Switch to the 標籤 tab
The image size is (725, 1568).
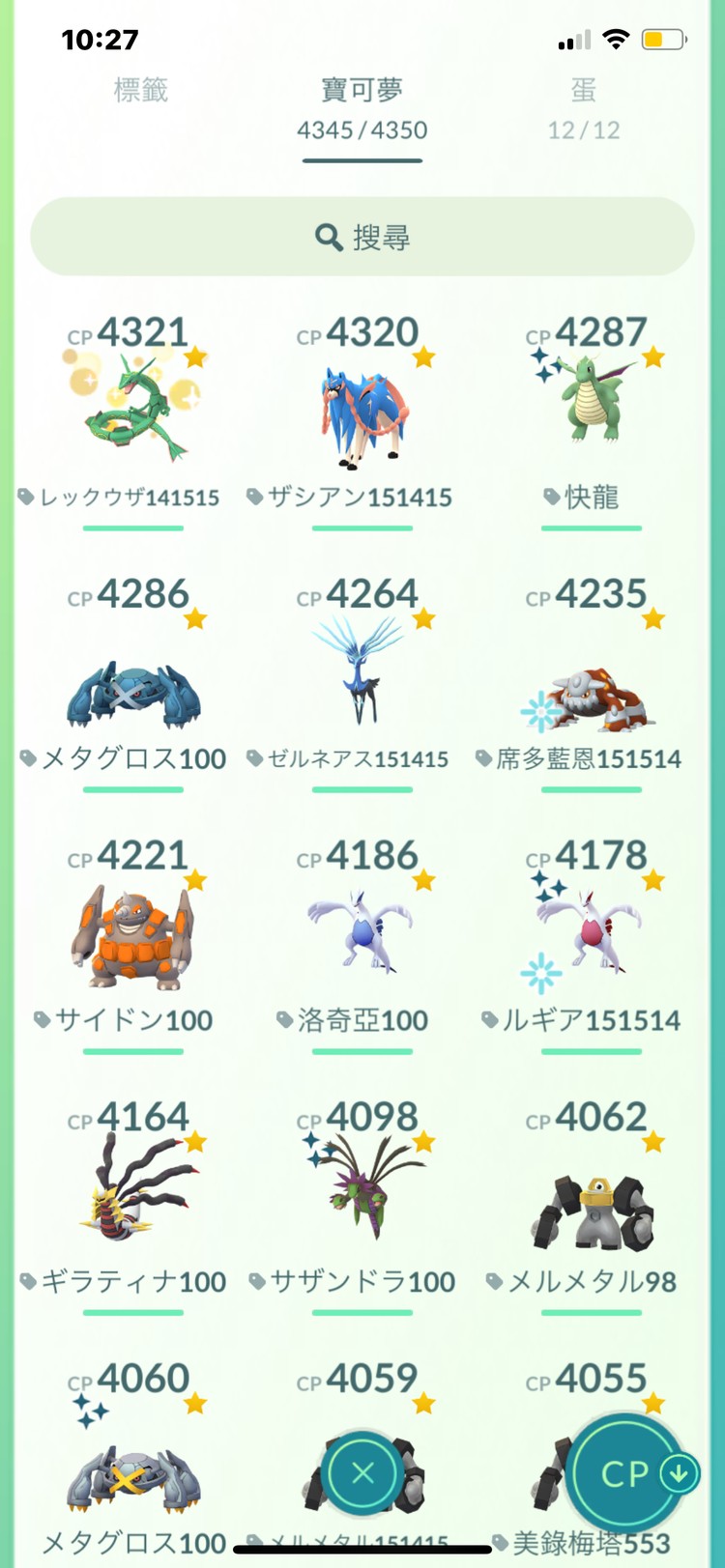[141, 91]
